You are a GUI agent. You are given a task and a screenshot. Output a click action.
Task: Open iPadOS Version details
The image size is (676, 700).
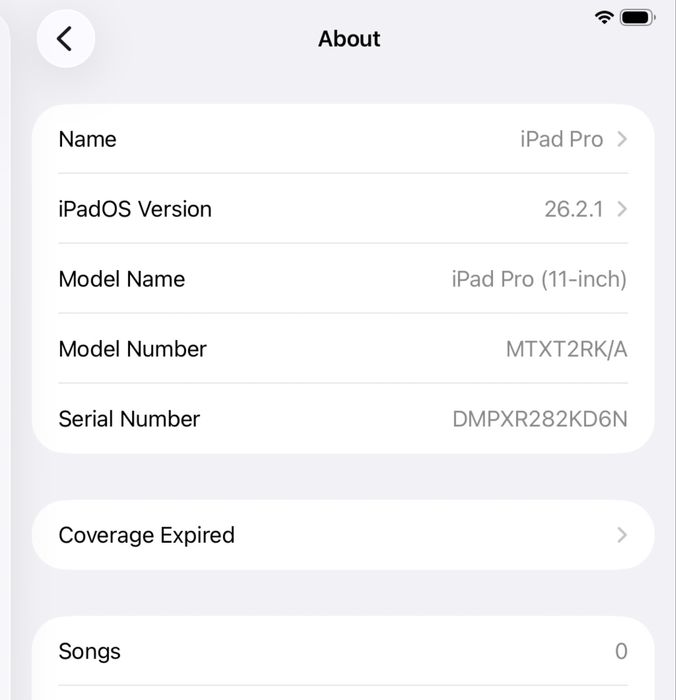(342, 209)
